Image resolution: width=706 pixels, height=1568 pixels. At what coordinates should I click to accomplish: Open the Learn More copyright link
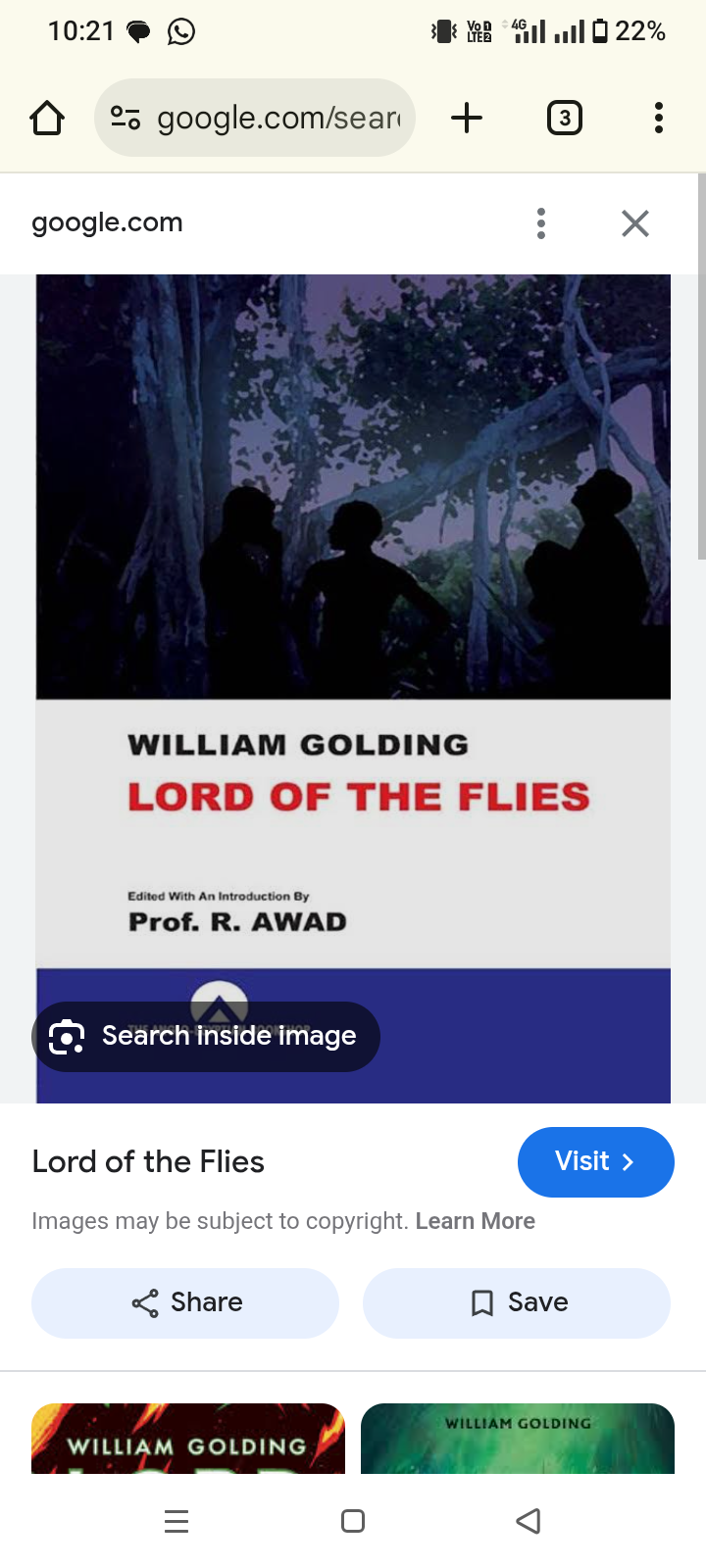(476, 1221)
